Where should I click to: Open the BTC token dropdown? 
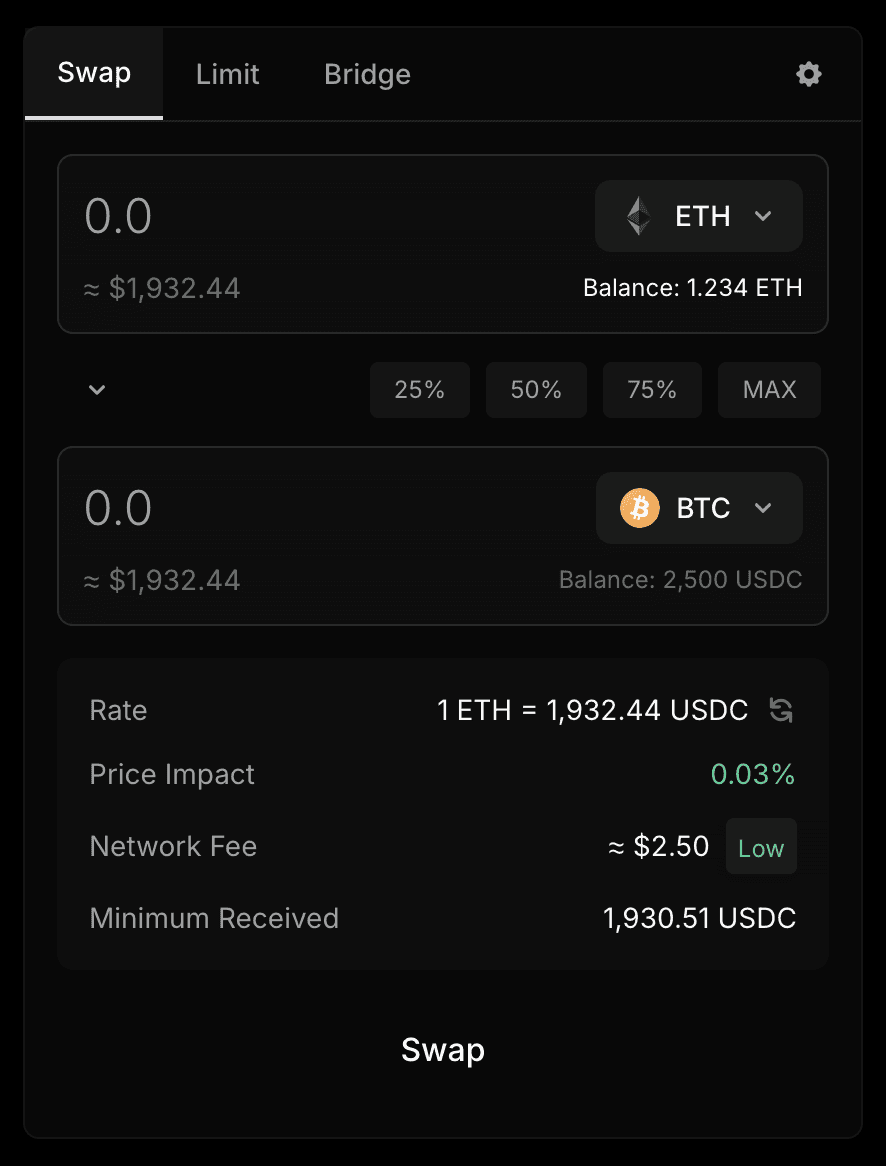click(699, 508)
